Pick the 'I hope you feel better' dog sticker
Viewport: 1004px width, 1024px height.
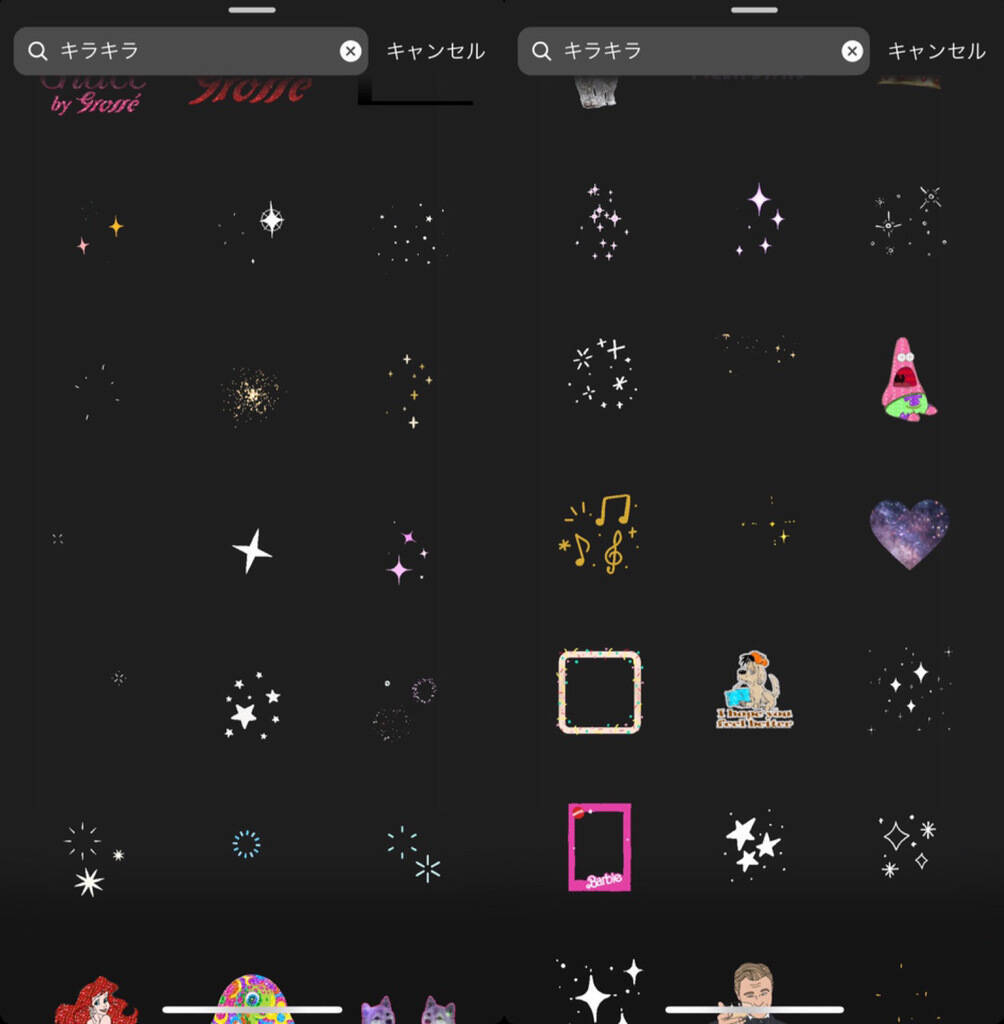point(755,690)
